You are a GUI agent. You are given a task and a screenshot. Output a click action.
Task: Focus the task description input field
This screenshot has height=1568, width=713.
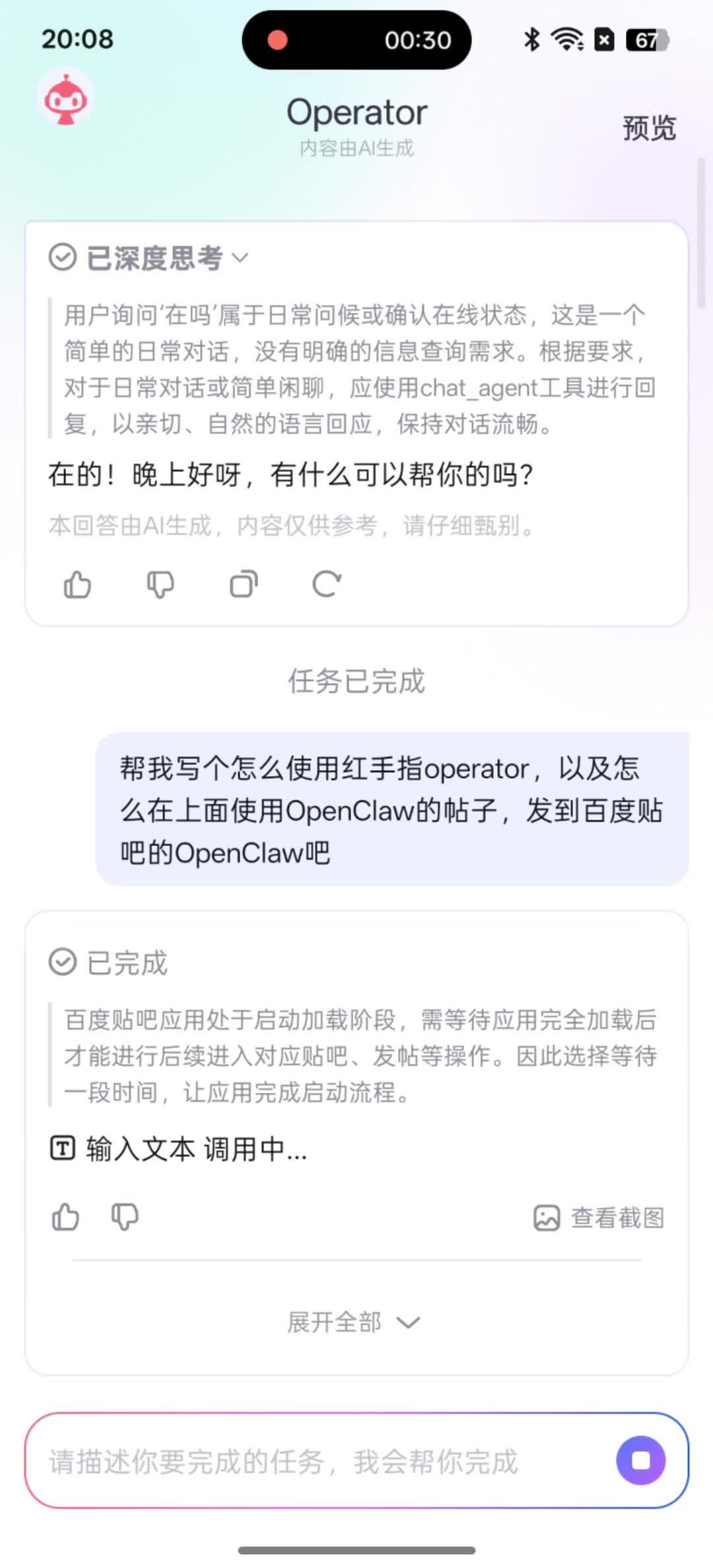pos(317,1461)
